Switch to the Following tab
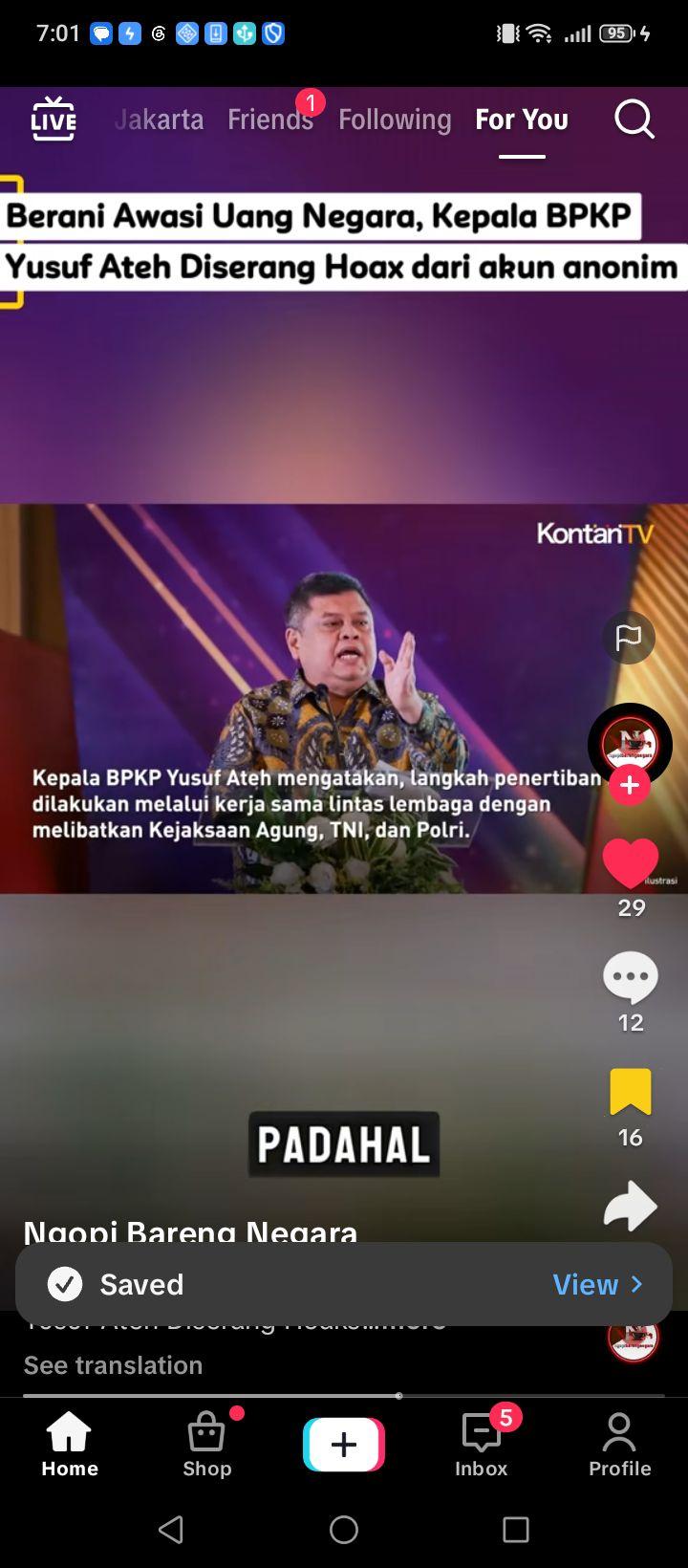 pyautogui.click(x=395, y=120)
